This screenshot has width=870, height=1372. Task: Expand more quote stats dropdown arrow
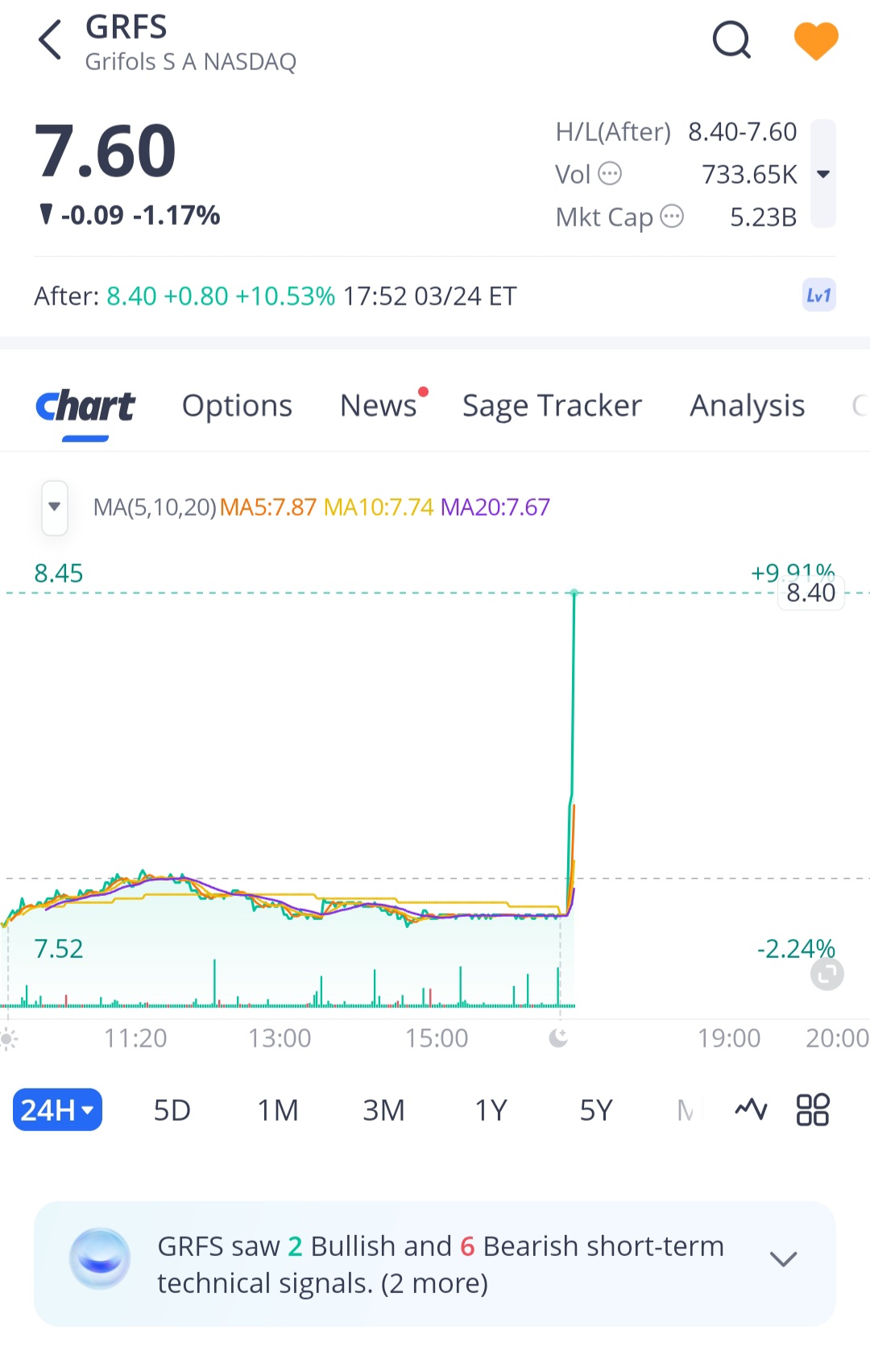[823, 174]
